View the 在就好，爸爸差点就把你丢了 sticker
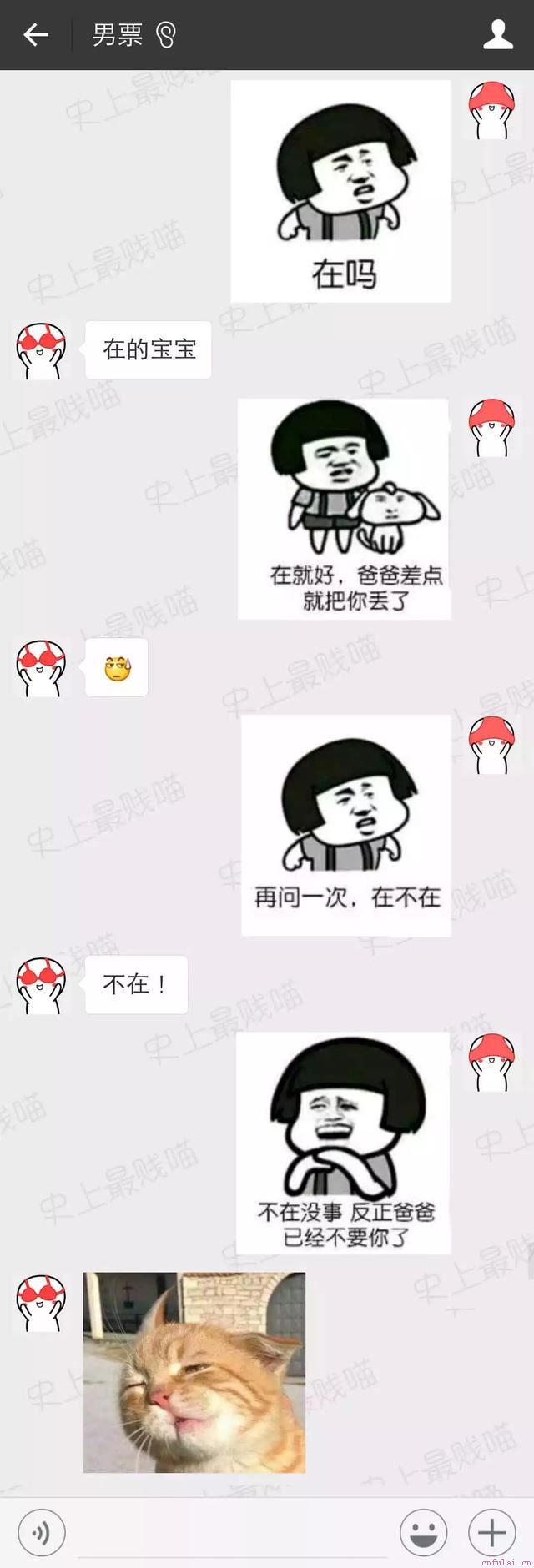This screenshot has width=534, height=1568. tap(344, 509)
